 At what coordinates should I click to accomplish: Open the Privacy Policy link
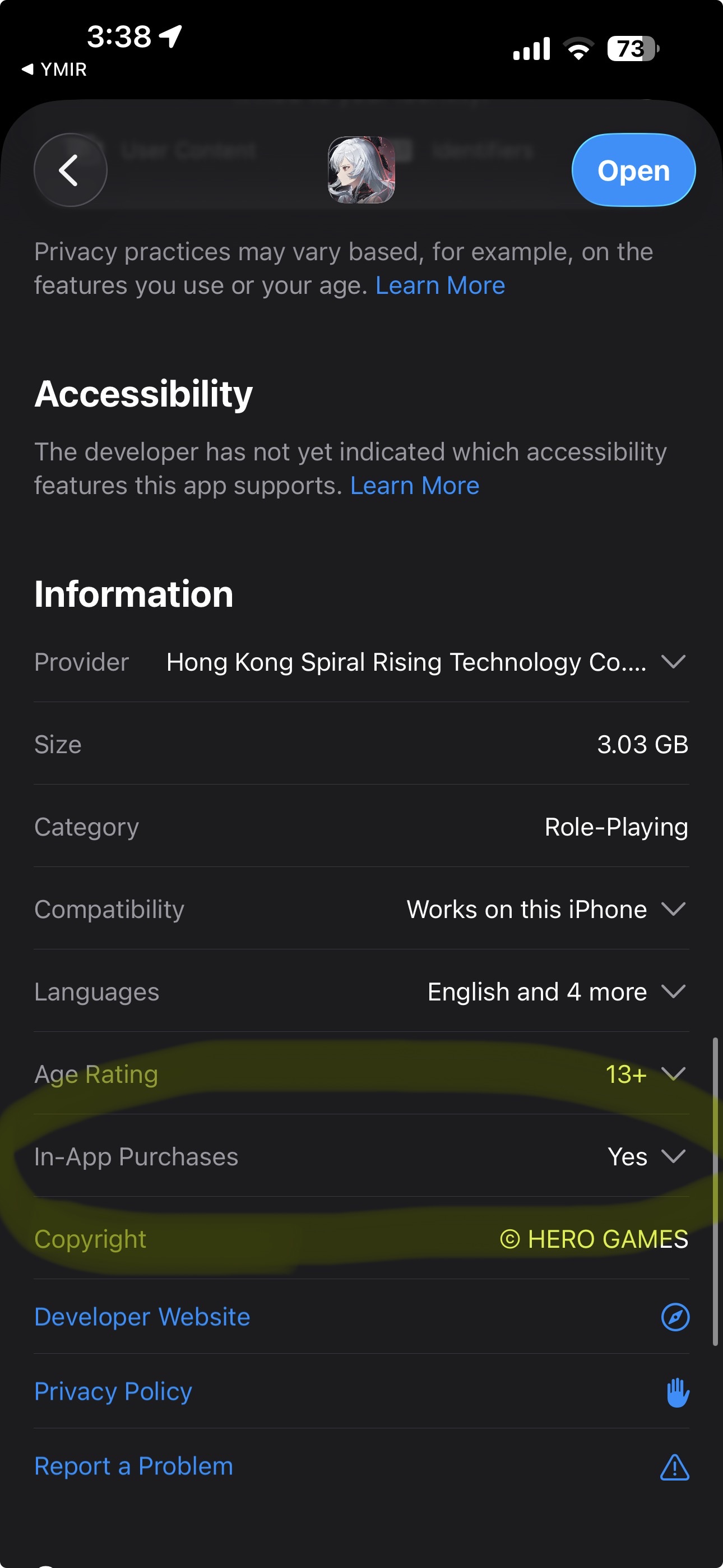click(113, 1391)
